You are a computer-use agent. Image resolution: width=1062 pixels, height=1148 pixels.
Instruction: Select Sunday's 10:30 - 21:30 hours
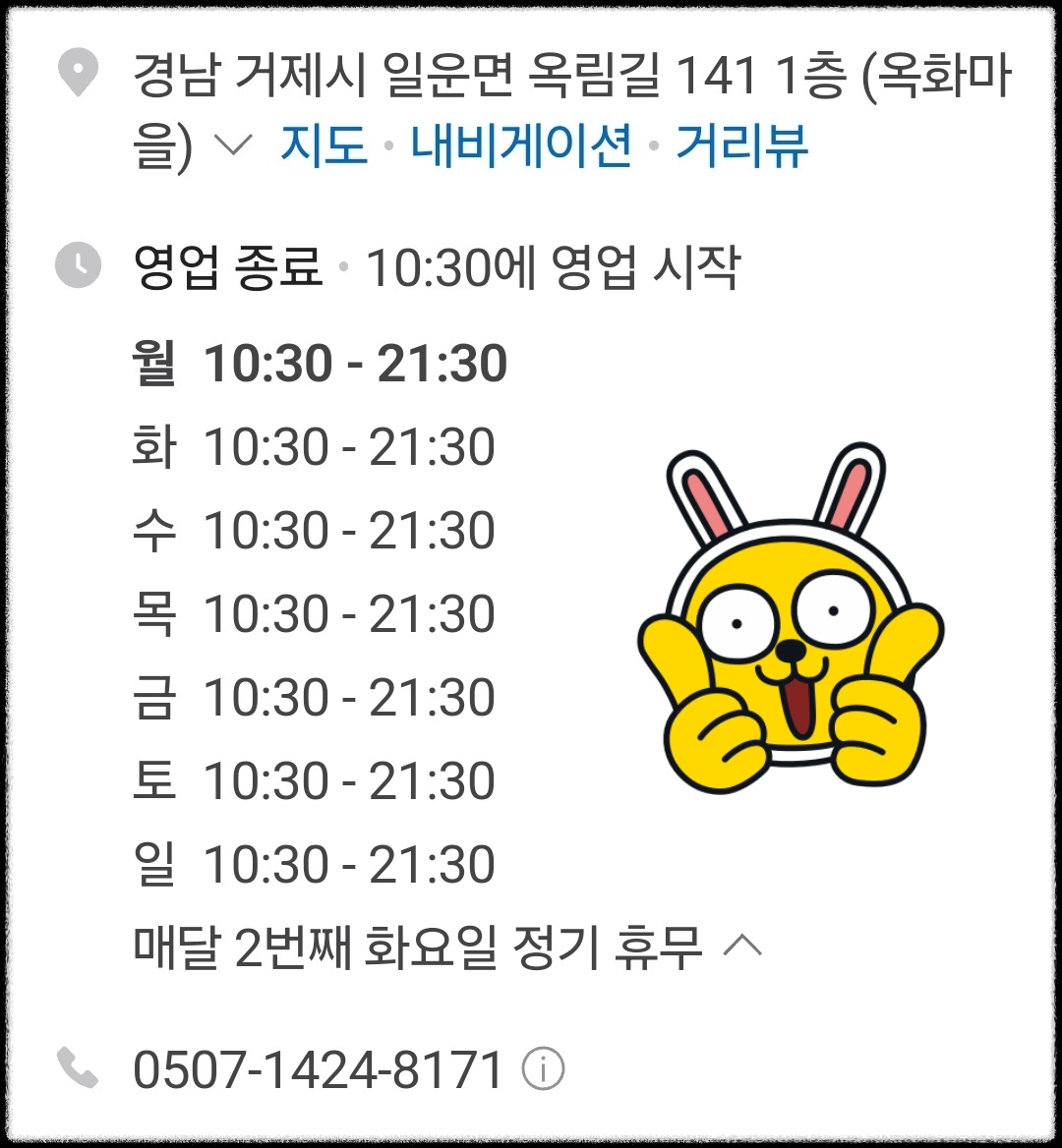(315, 865)
